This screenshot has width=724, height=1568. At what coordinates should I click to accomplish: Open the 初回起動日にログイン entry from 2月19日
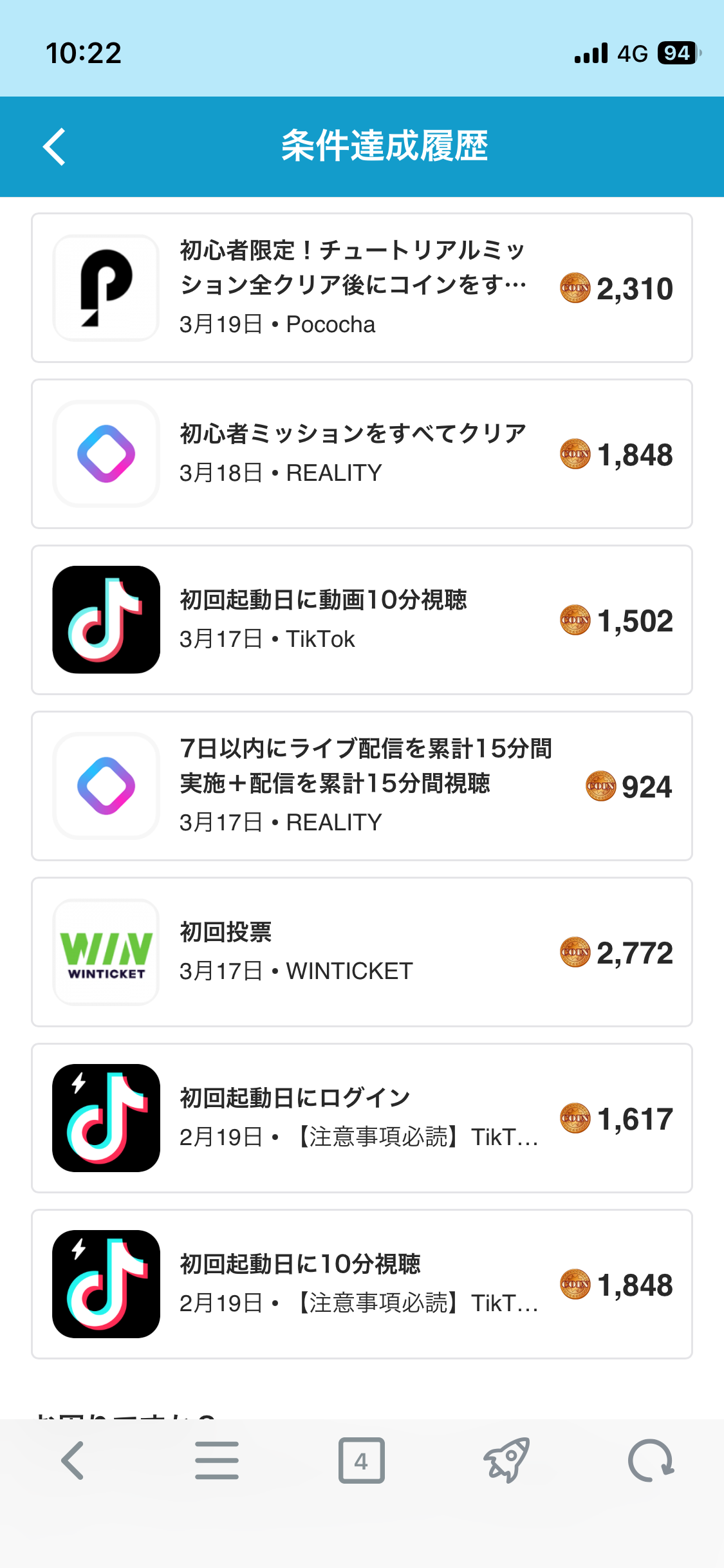(362, 1118)
